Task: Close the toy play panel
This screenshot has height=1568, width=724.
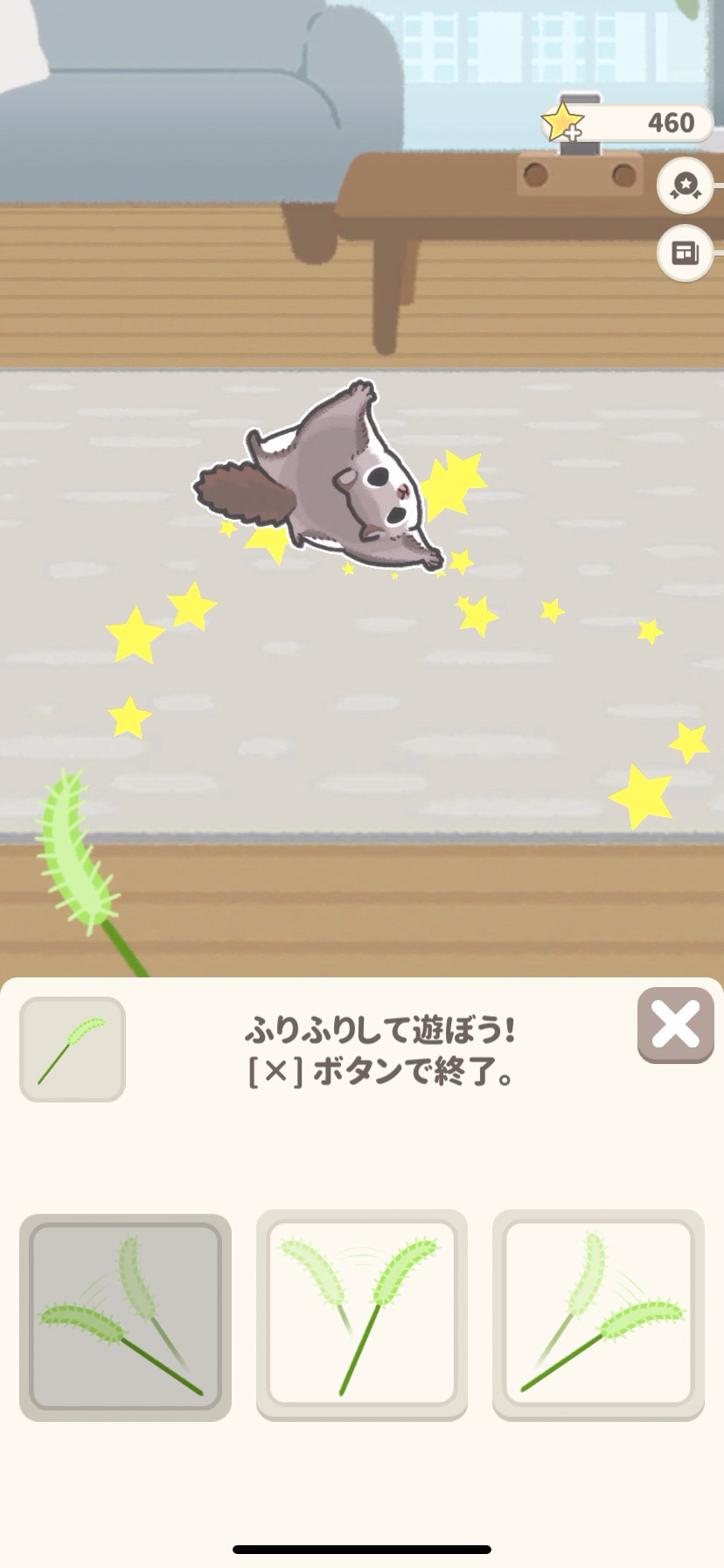Action: pyautogui.click(x=675, y=1024)
